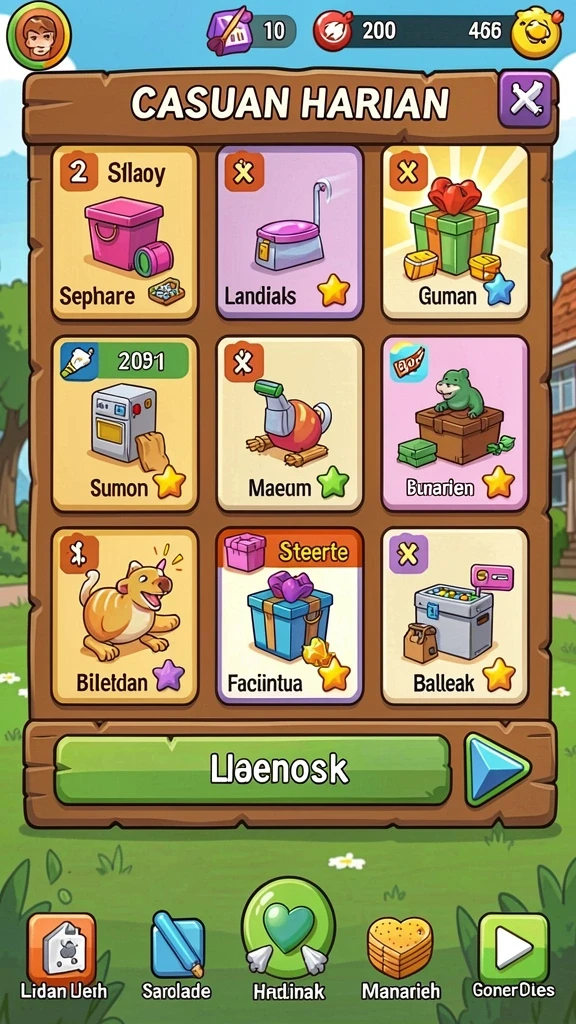The height and width of the screenshot is (1024, 576).
Task: Open the GonerDies play tab
Action: pos(513,957)
